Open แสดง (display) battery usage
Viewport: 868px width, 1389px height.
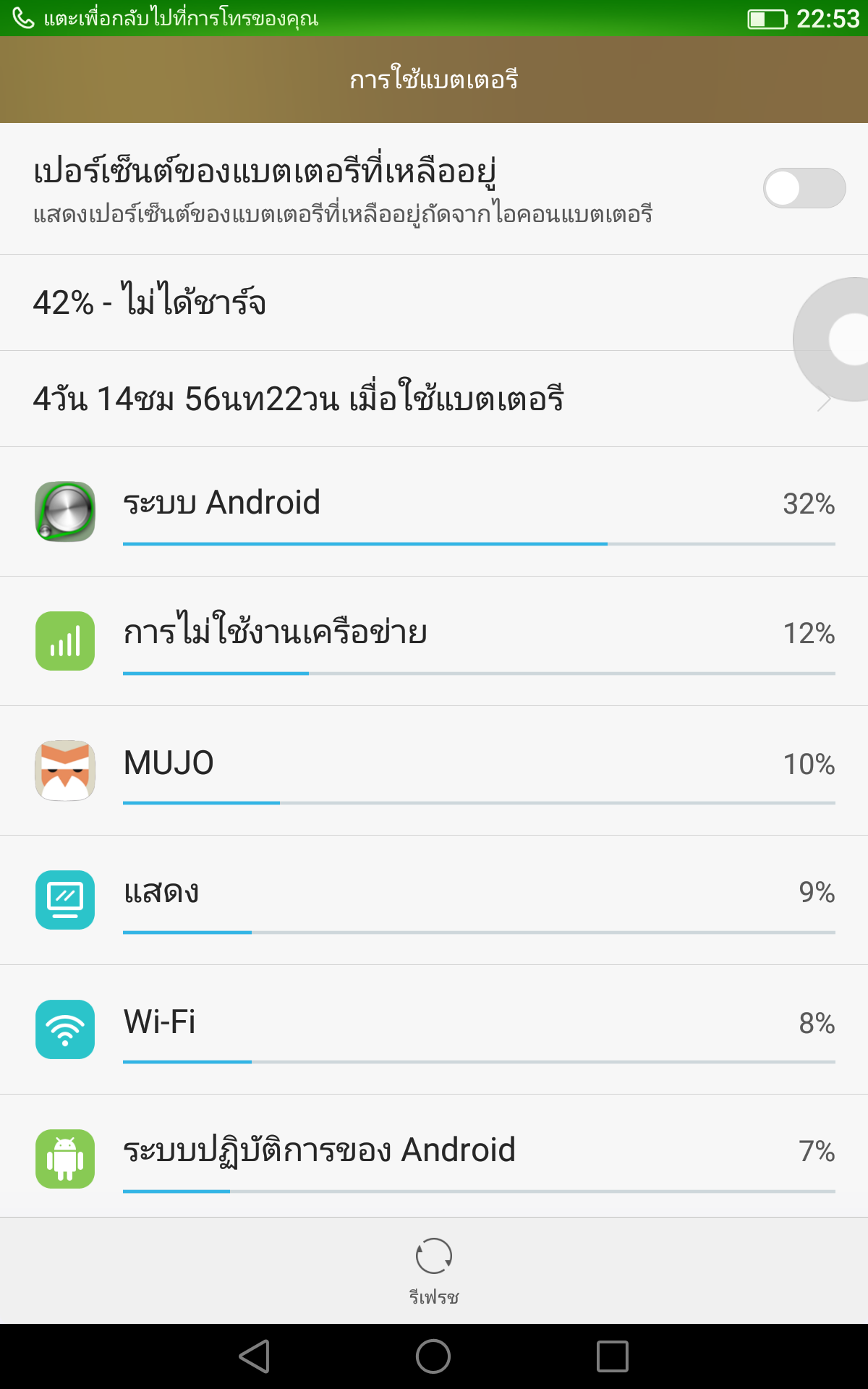pyautogui.click(x=434, y=900)
